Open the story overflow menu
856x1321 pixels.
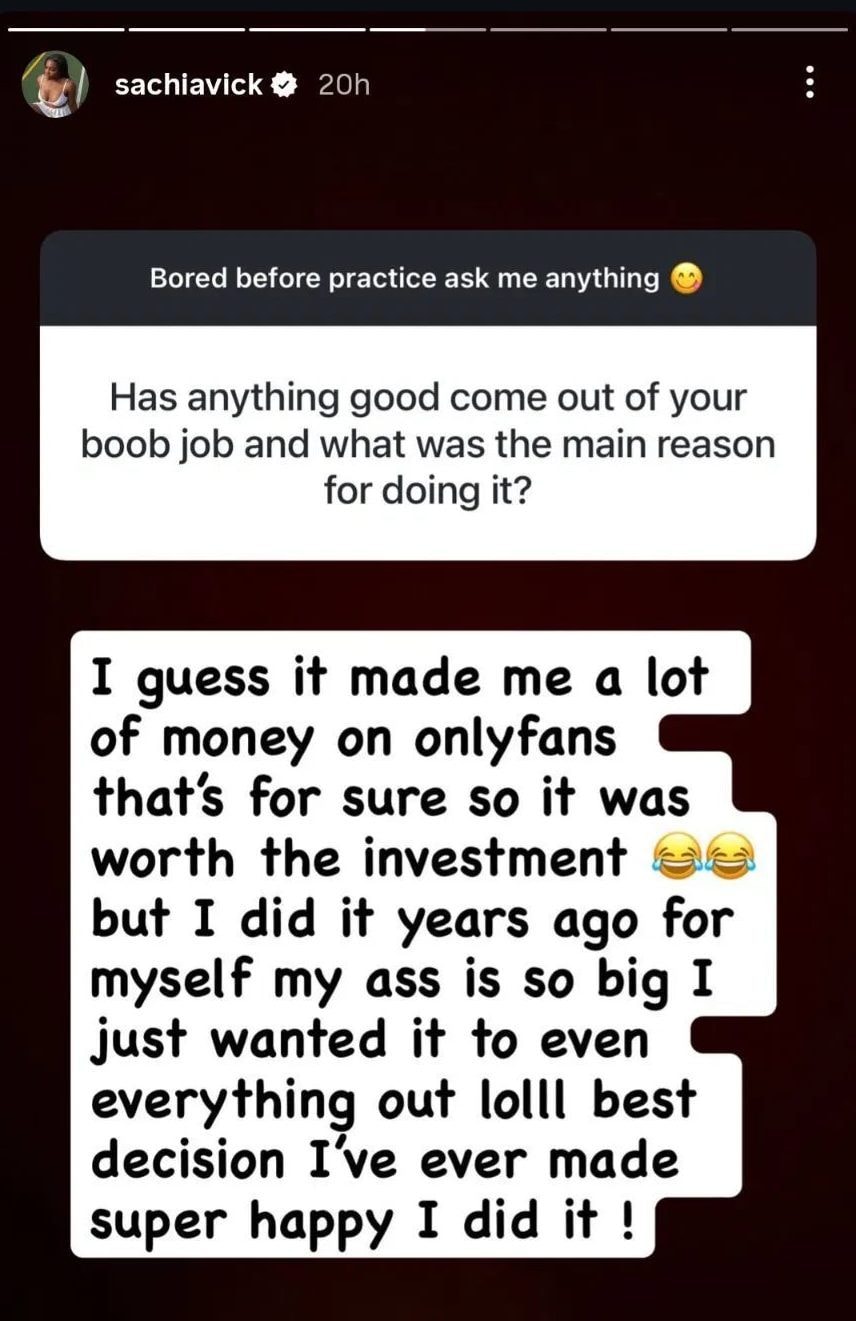[809, 83]
